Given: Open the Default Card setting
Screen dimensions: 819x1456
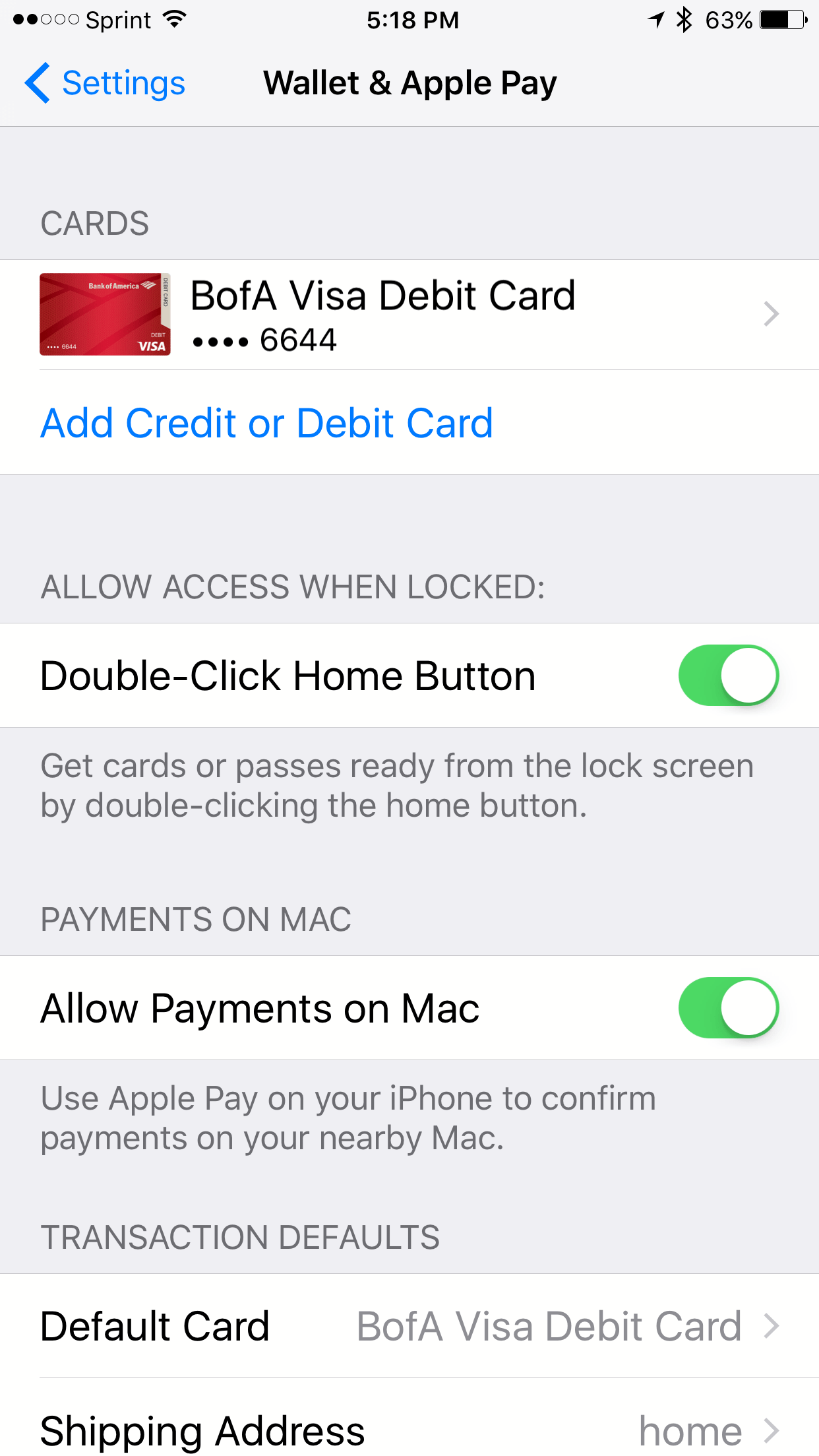Looking at the screenshot, I should [x=409, y=1326].
